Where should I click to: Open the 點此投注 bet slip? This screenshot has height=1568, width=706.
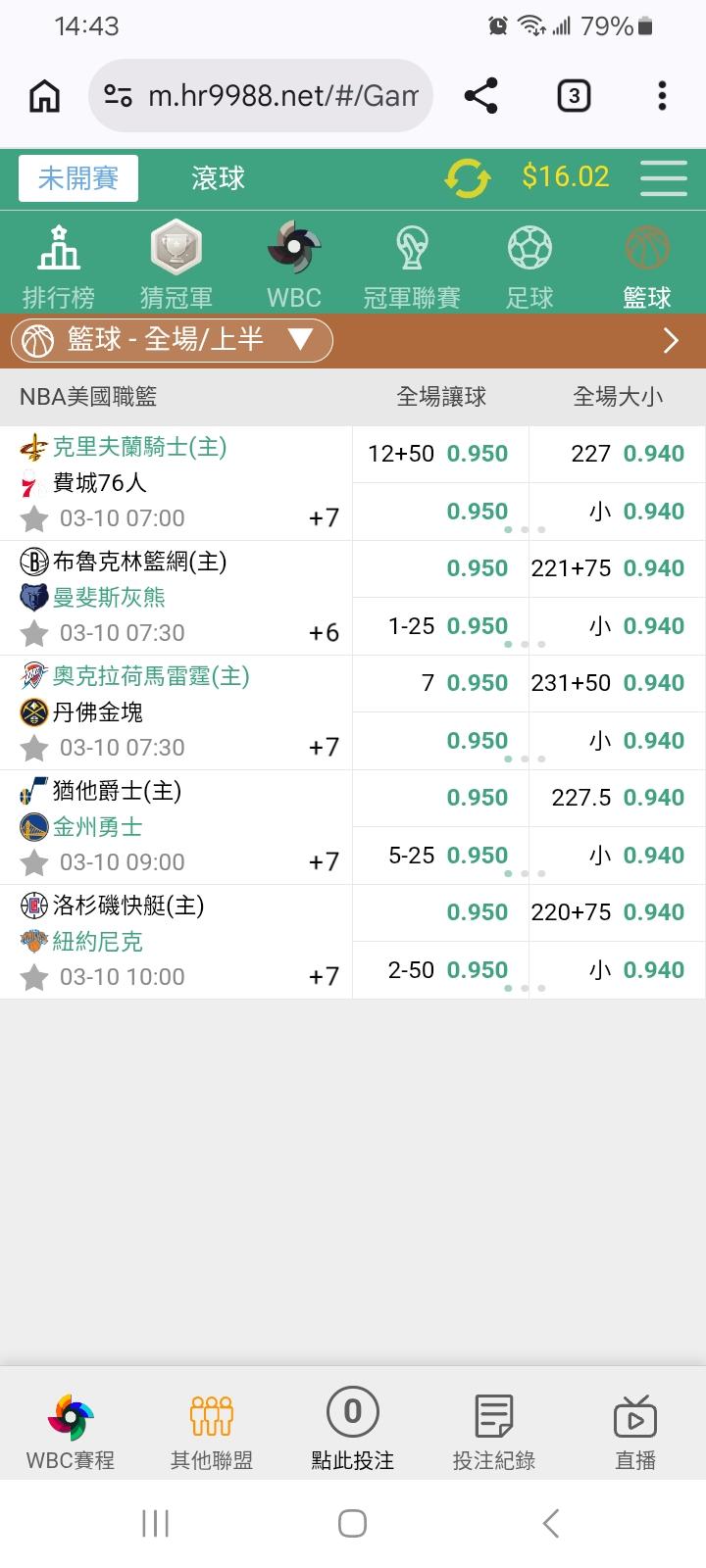(x=353, y=1432)
